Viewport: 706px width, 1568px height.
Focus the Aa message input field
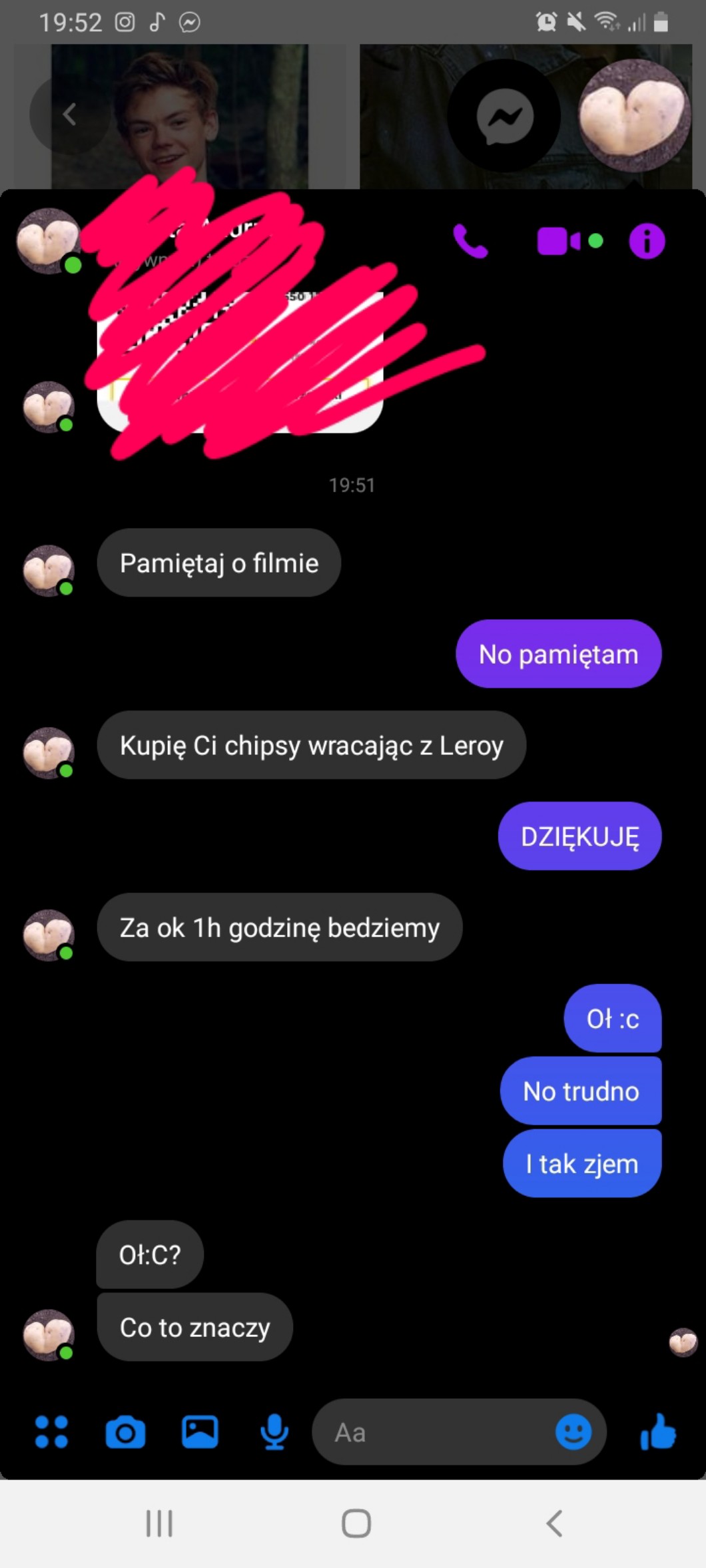coord(433,1432)
